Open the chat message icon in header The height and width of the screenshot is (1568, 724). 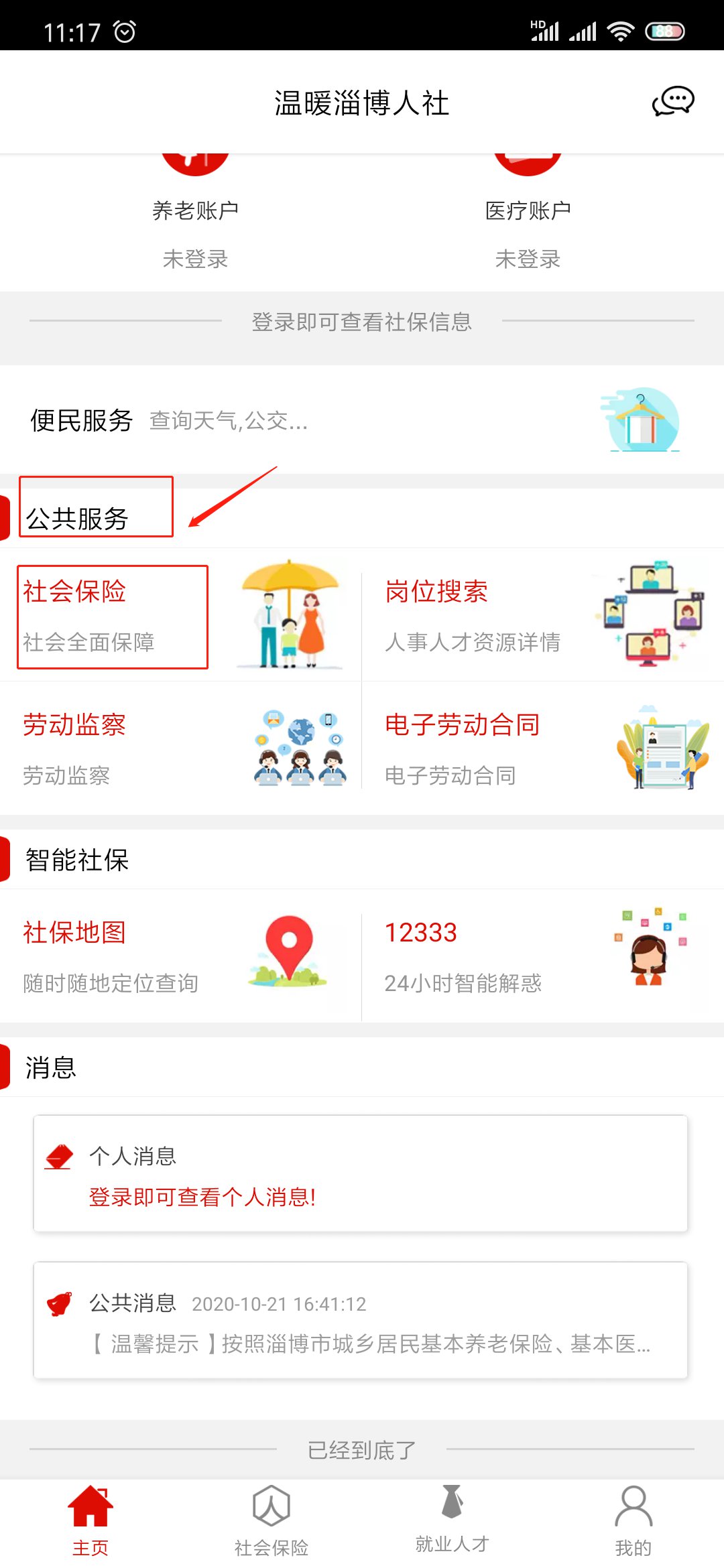point(673,102)
